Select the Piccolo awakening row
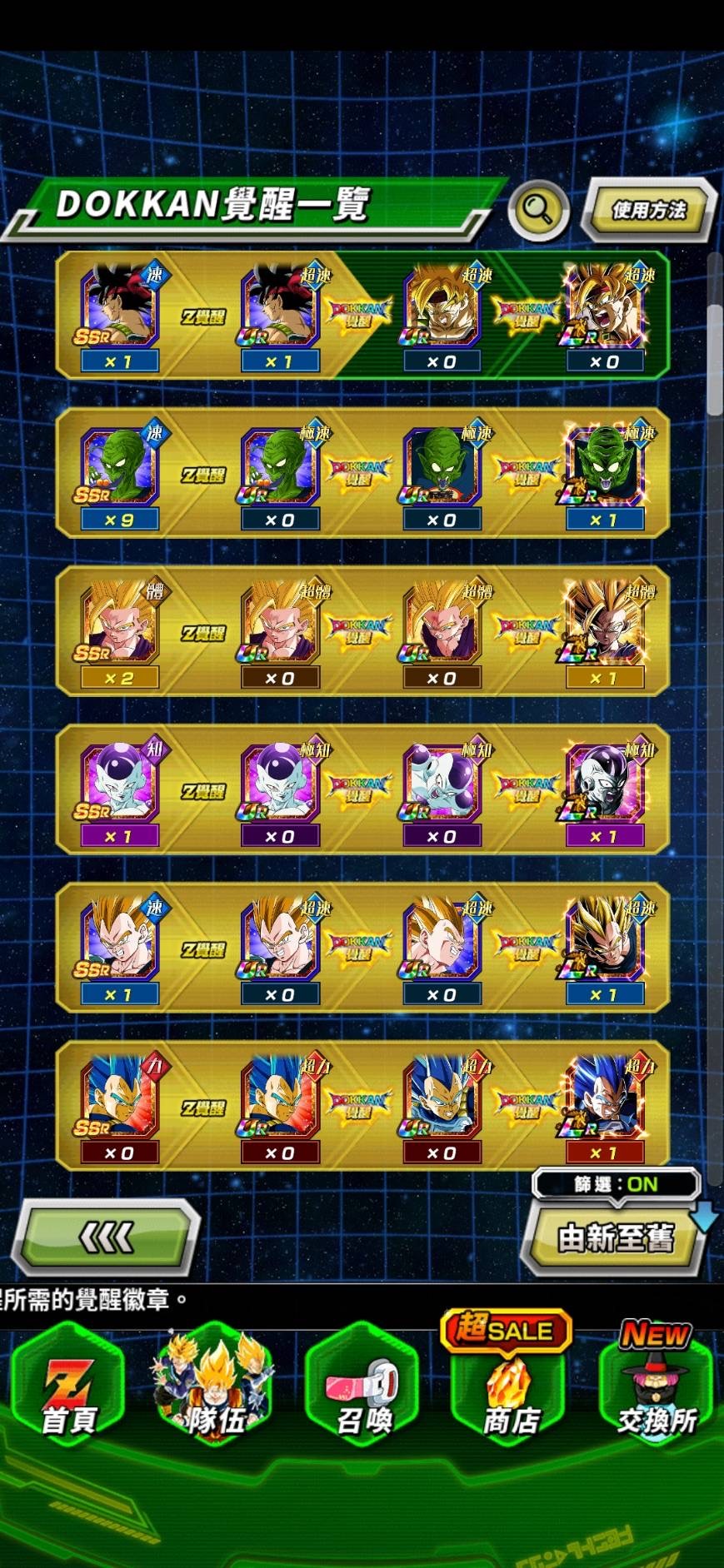This screenshot has height=1568, width=724. pyautogui.click(x=362, y=474)
